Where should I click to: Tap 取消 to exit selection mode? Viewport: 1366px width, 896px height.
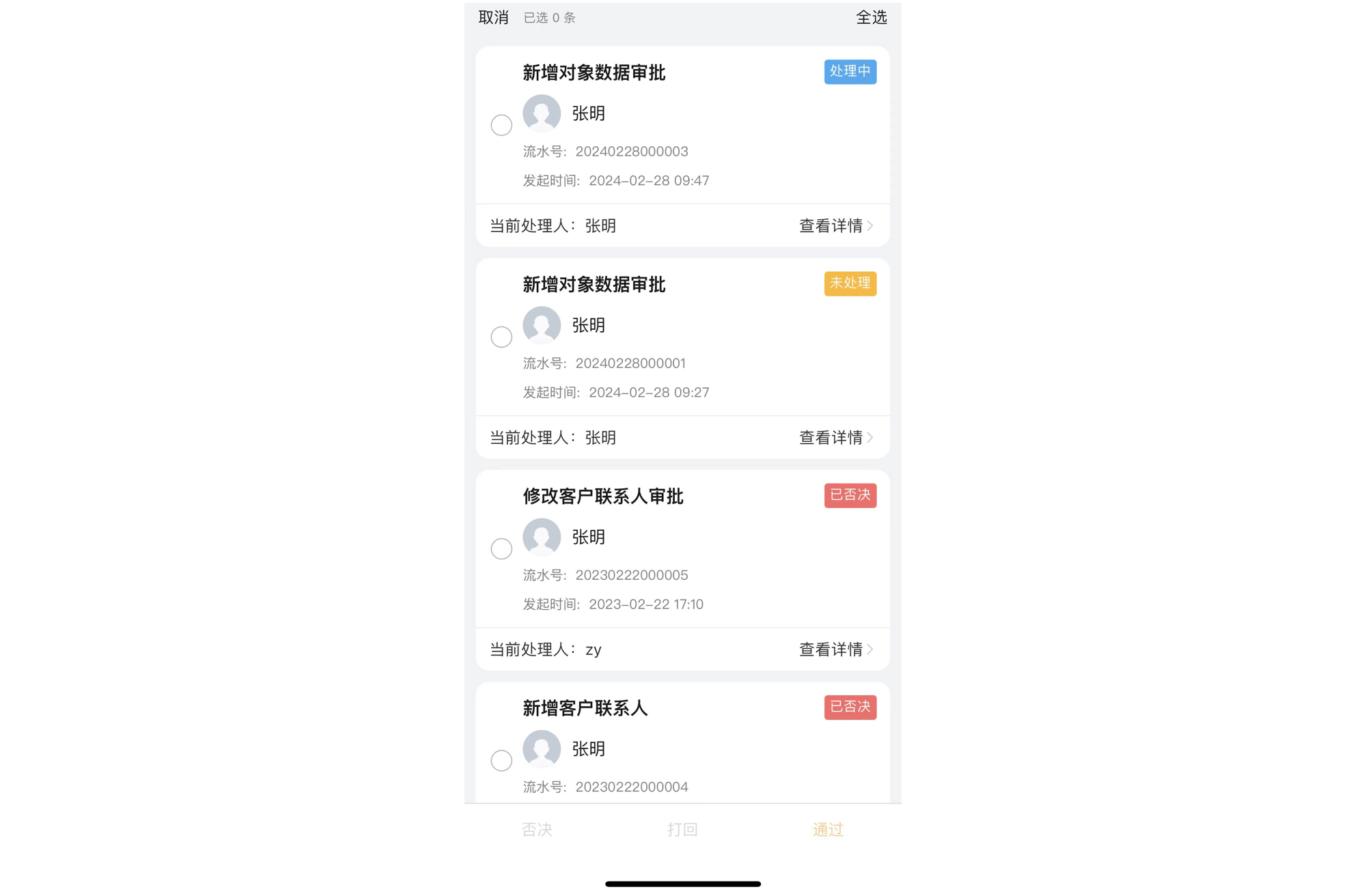click(x=493, y=18)
